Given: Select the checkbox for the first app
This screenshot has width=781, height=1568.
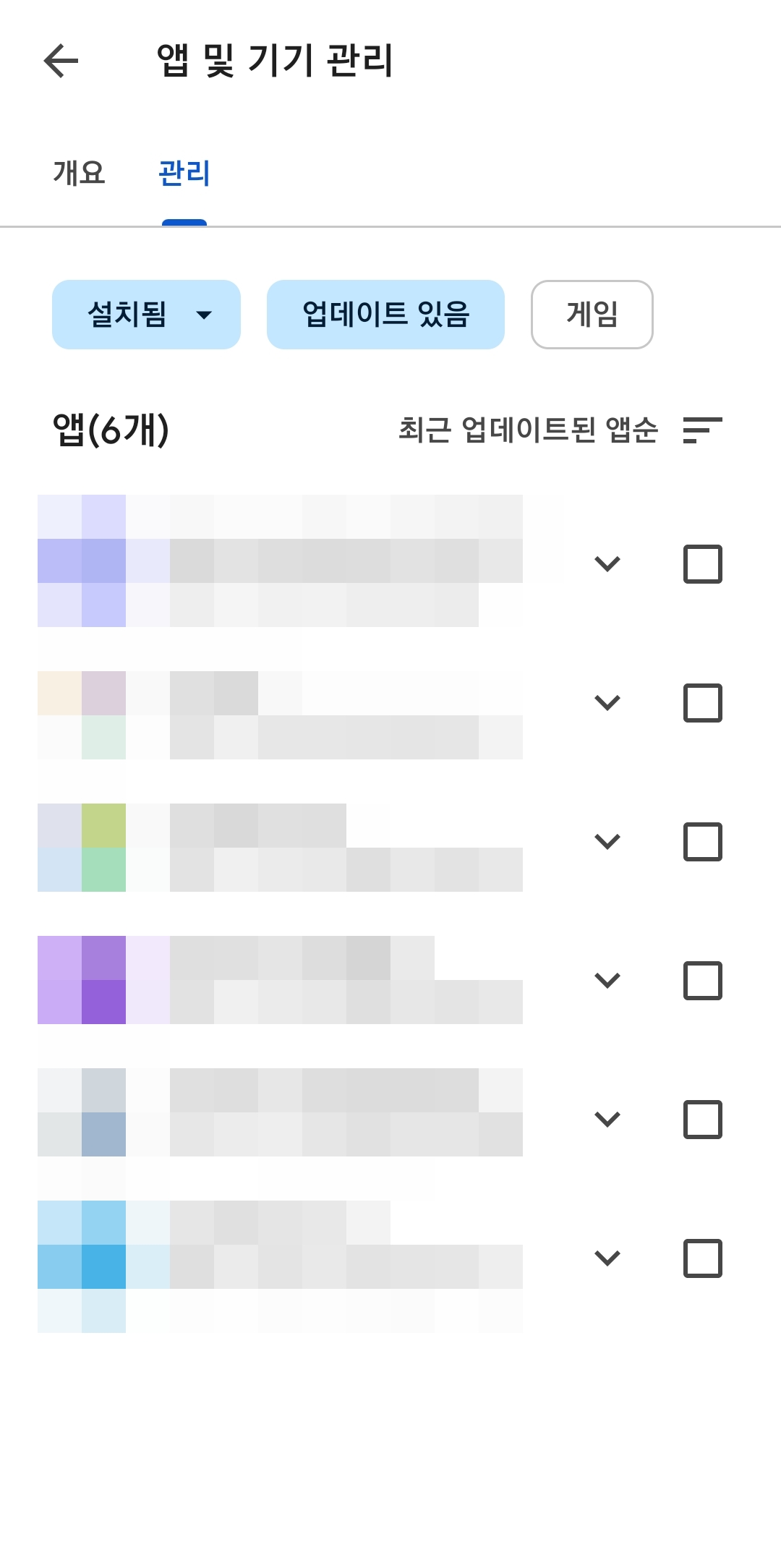Looking at the screenshot, I should click(702, 564).
